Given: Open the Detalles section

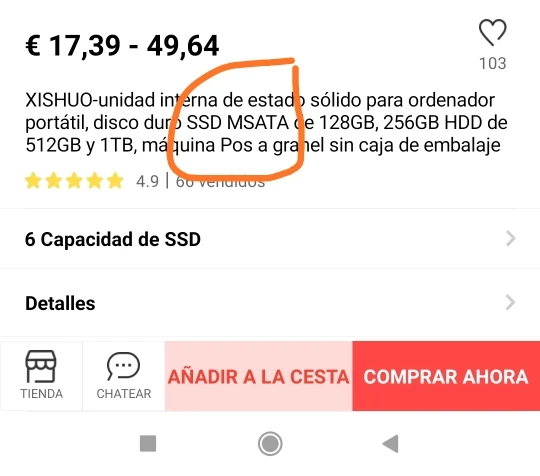Looking at the screenshot, I should (270, 303).
